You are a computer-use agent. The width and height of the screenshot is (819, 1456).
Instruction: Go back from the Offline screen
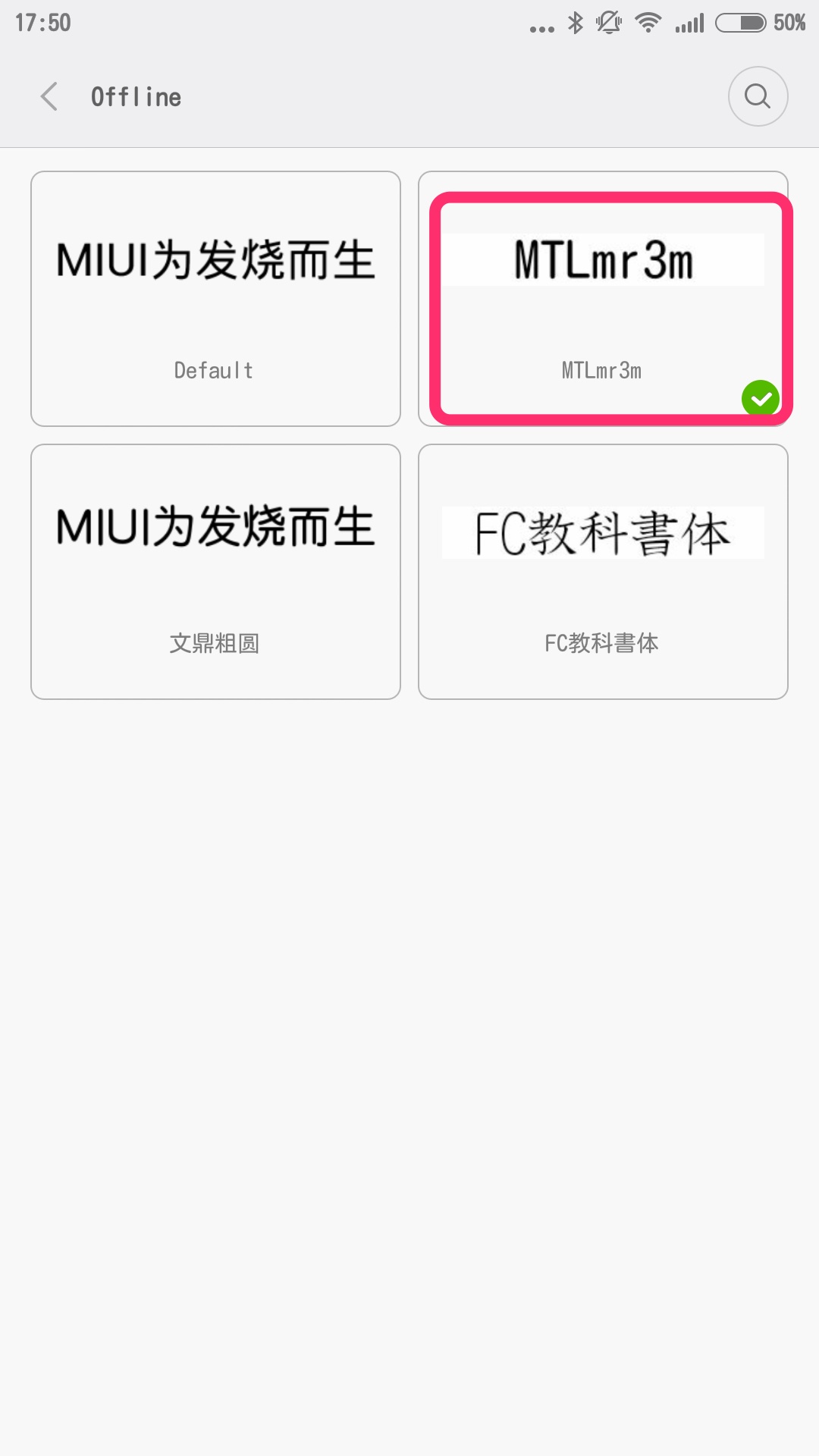pos(49,97)
